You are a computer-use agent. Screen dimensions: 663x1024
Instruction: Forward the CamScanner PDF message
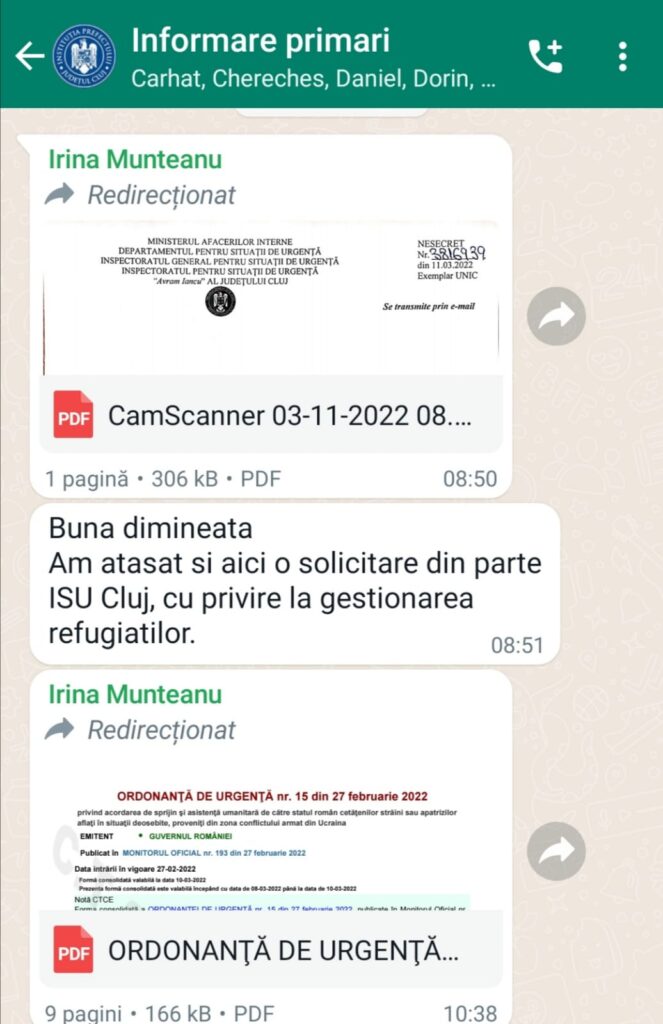556,316
